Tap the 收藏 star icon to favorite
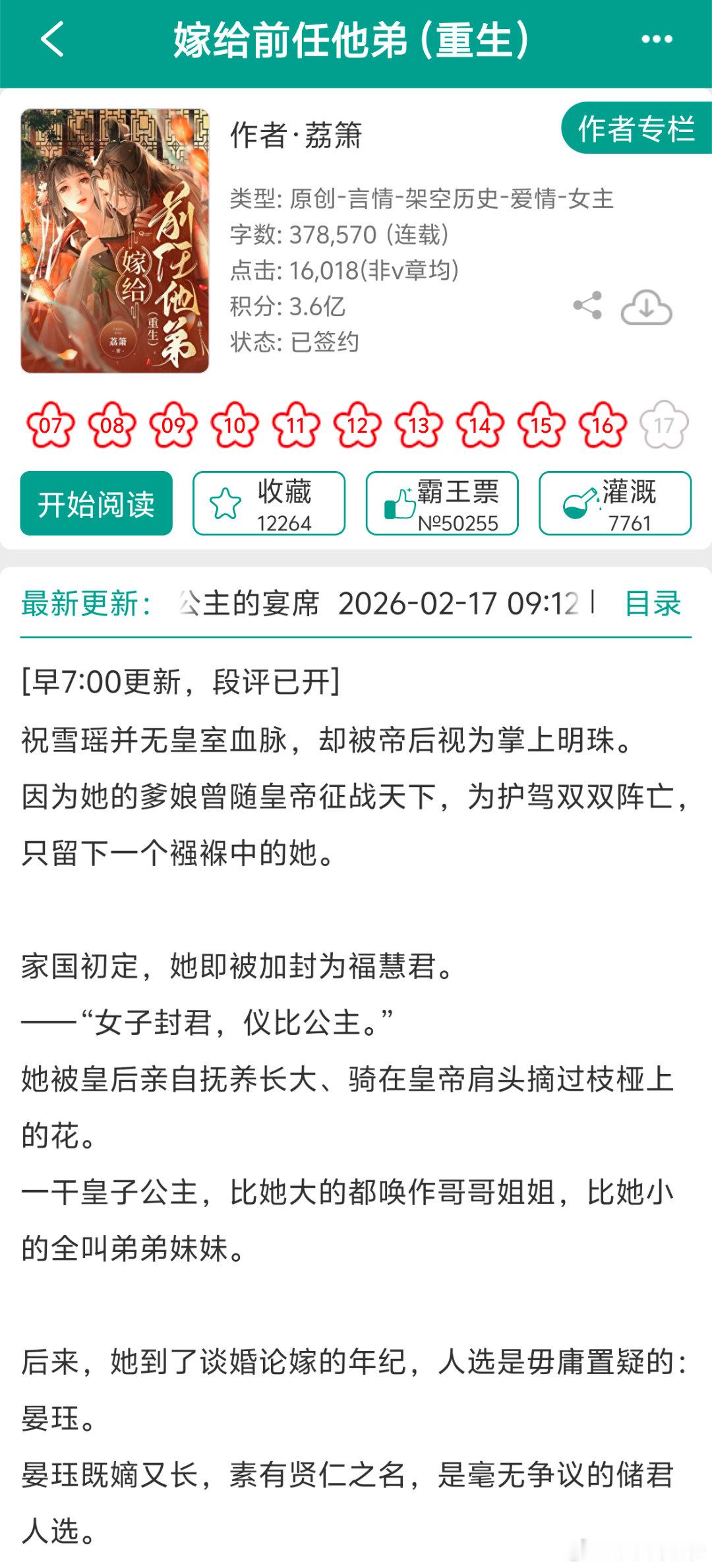 point(225,502)
